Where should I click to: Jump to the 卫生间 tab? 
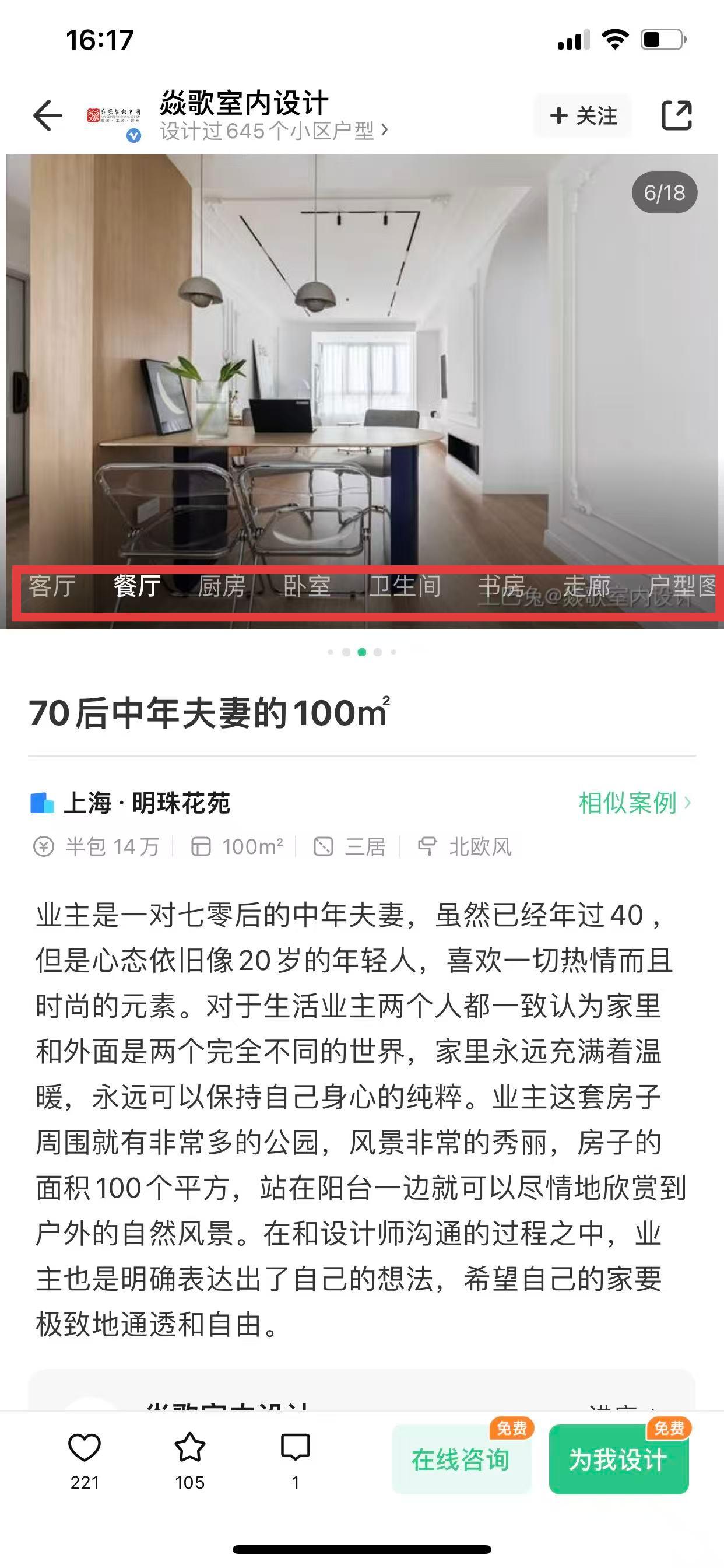tap(405, 586)
